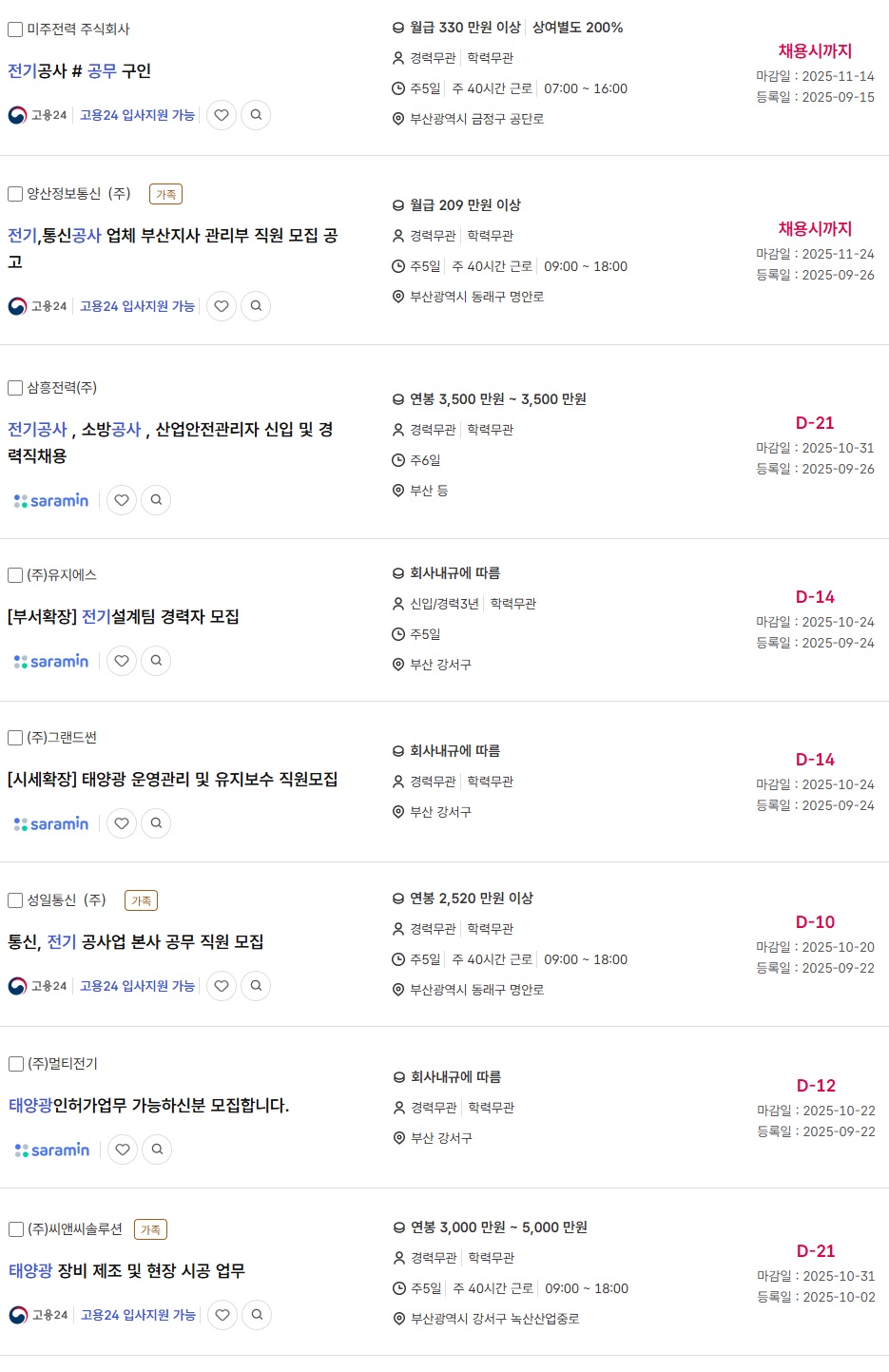Open 전기,통신공사 업체 부산지사 관리부 직원 모집 공고
The height and width of the screenshot is (1372, 889).
172,236
